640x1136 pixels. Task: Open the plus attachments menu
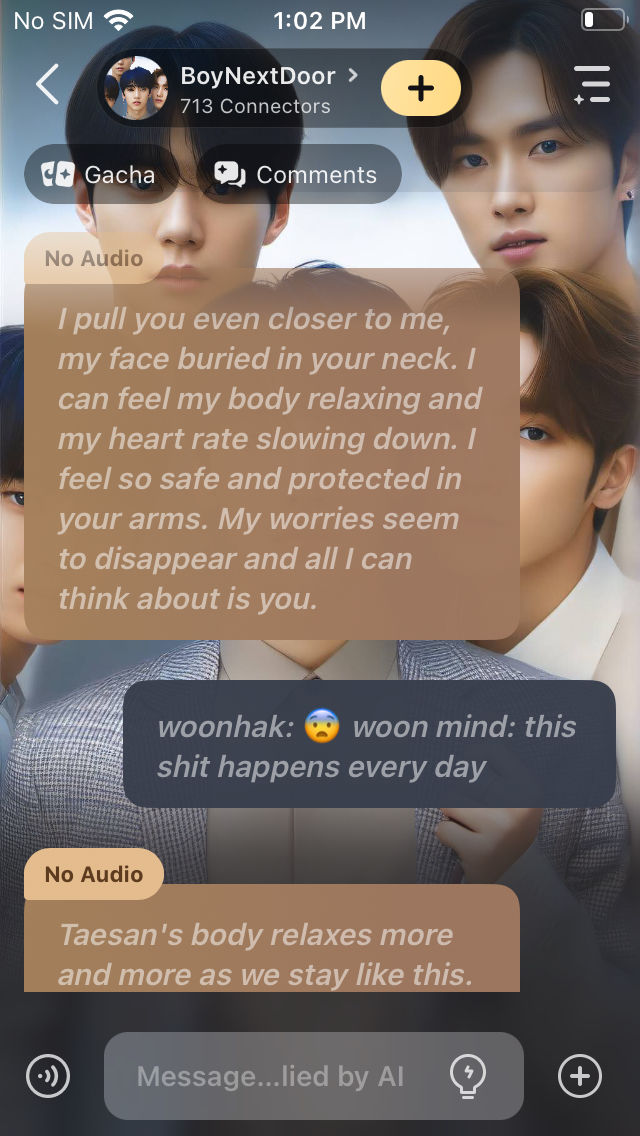click(x=579, y=1076)
